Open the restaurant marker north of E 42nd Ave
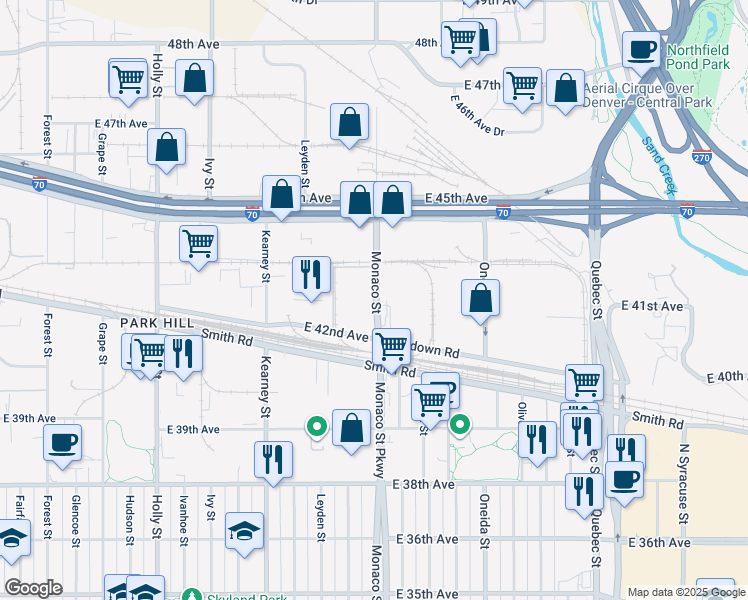The image size is (748, 600). tap(311, 279)
